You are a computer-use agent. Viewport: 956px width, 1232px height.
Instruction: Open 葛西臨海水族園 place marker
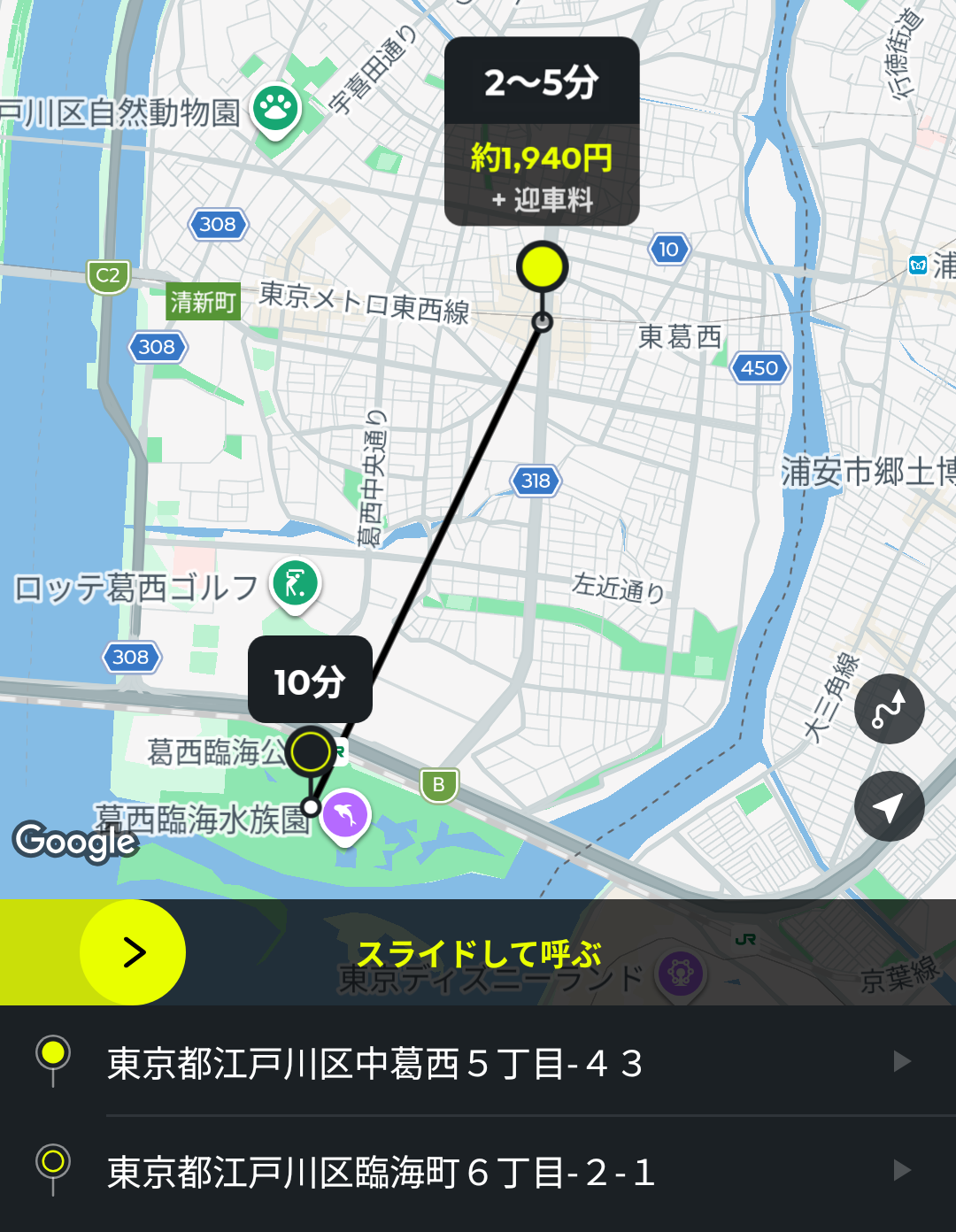pyautogui.click(x=345, y=814)
